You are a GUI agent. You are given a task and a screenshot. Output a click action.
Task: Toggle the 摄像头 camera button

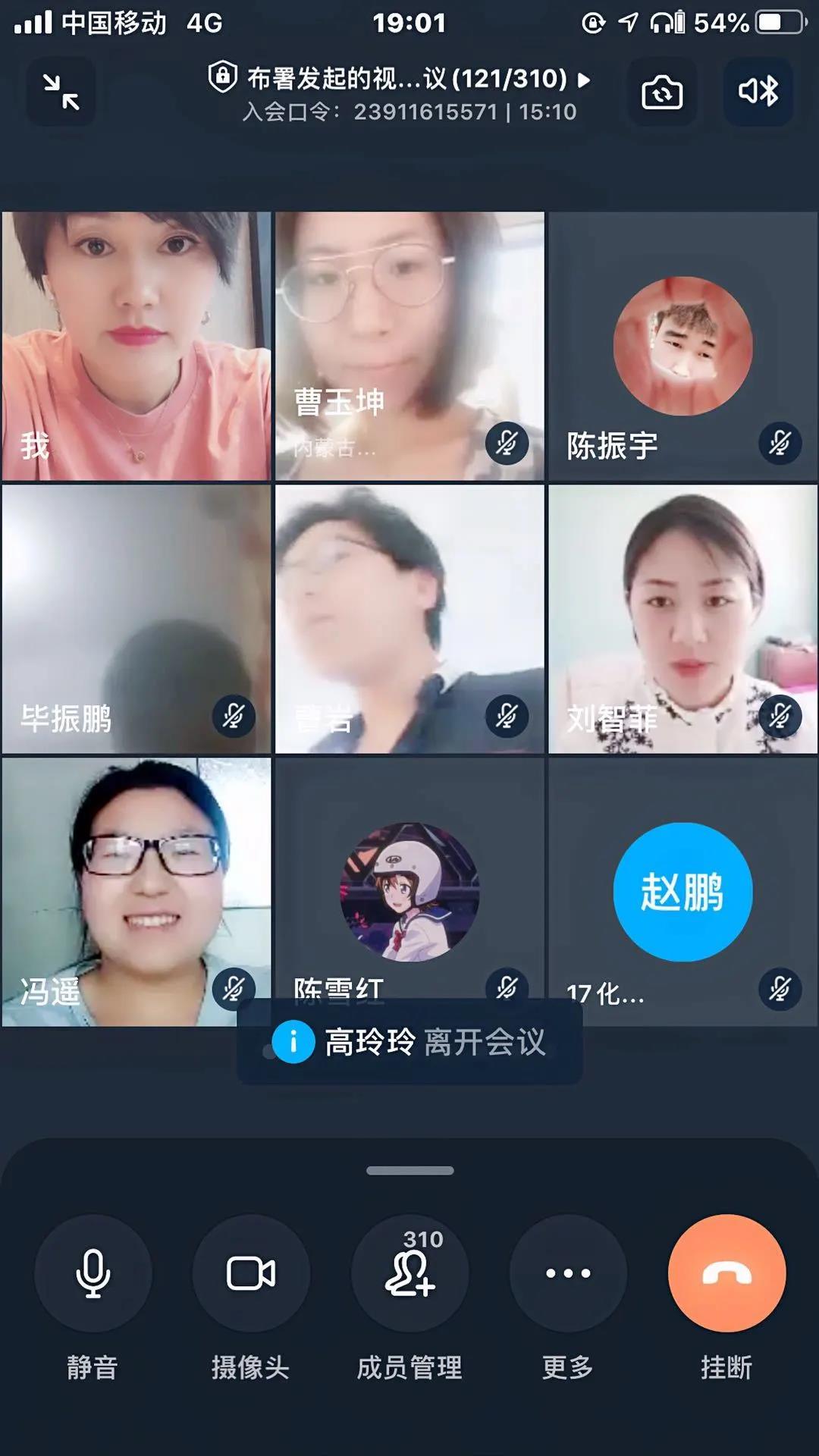pos(251,1273)
